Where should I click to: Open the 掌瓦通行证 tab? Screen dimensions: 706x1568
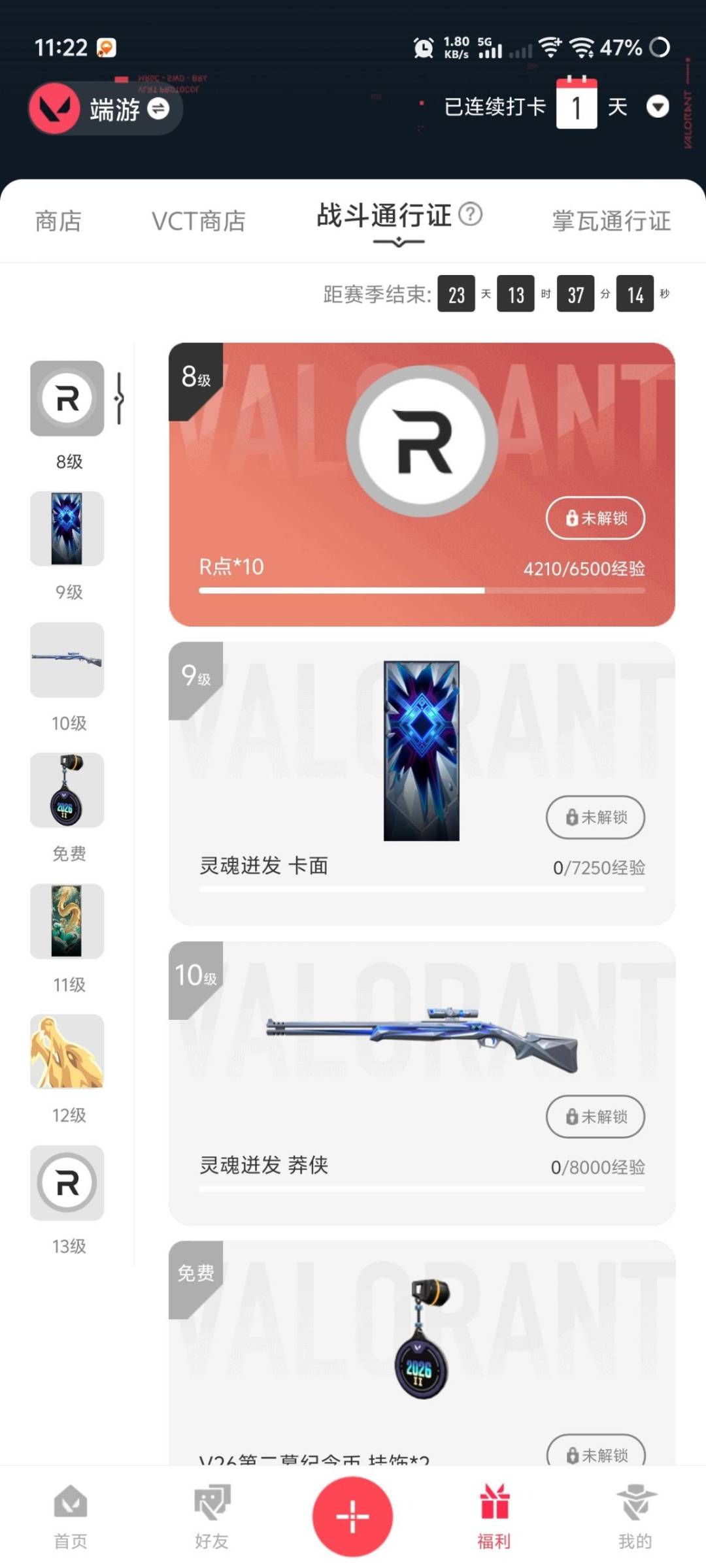[611, 221]
